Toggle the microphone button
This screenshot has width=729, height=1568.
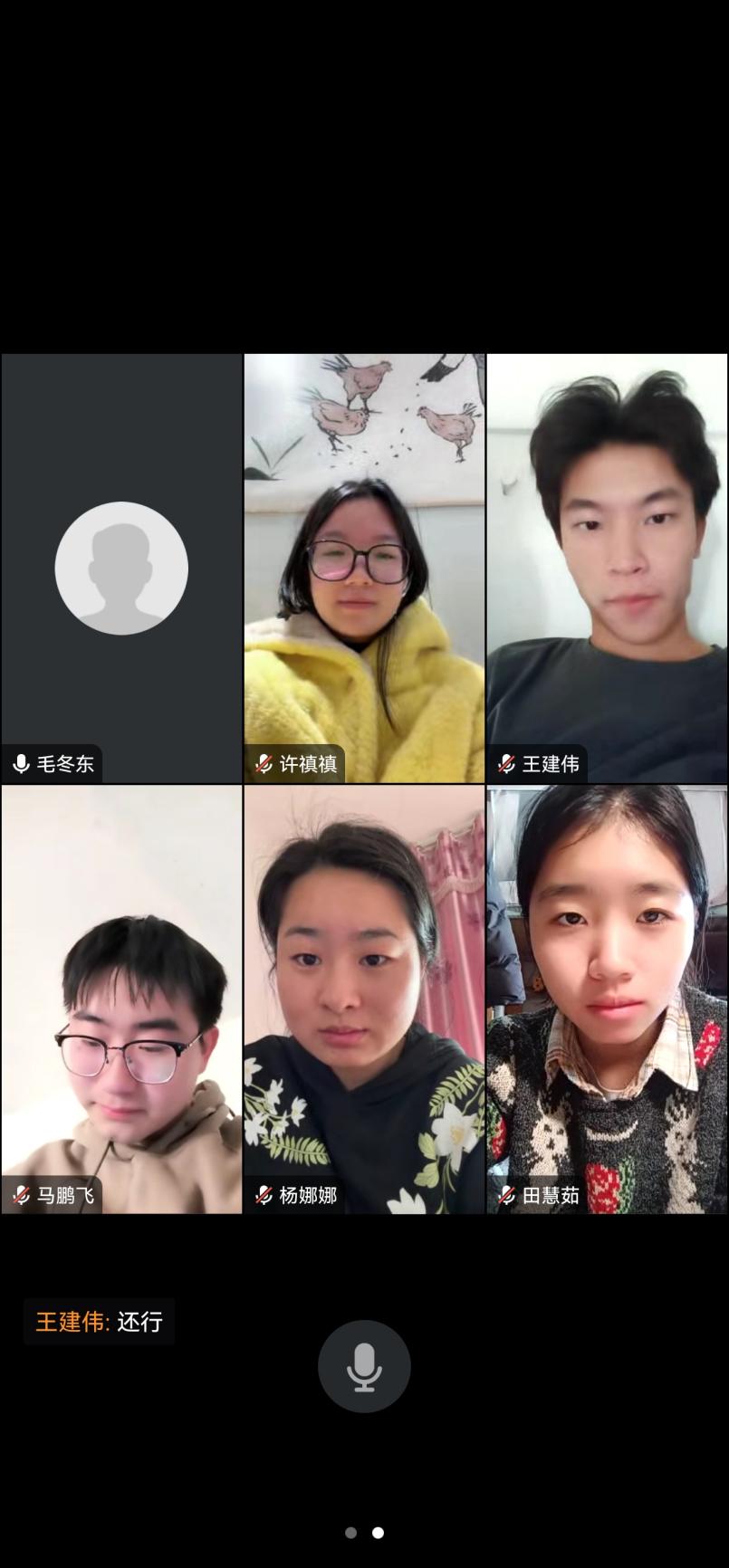(364, 1366)
